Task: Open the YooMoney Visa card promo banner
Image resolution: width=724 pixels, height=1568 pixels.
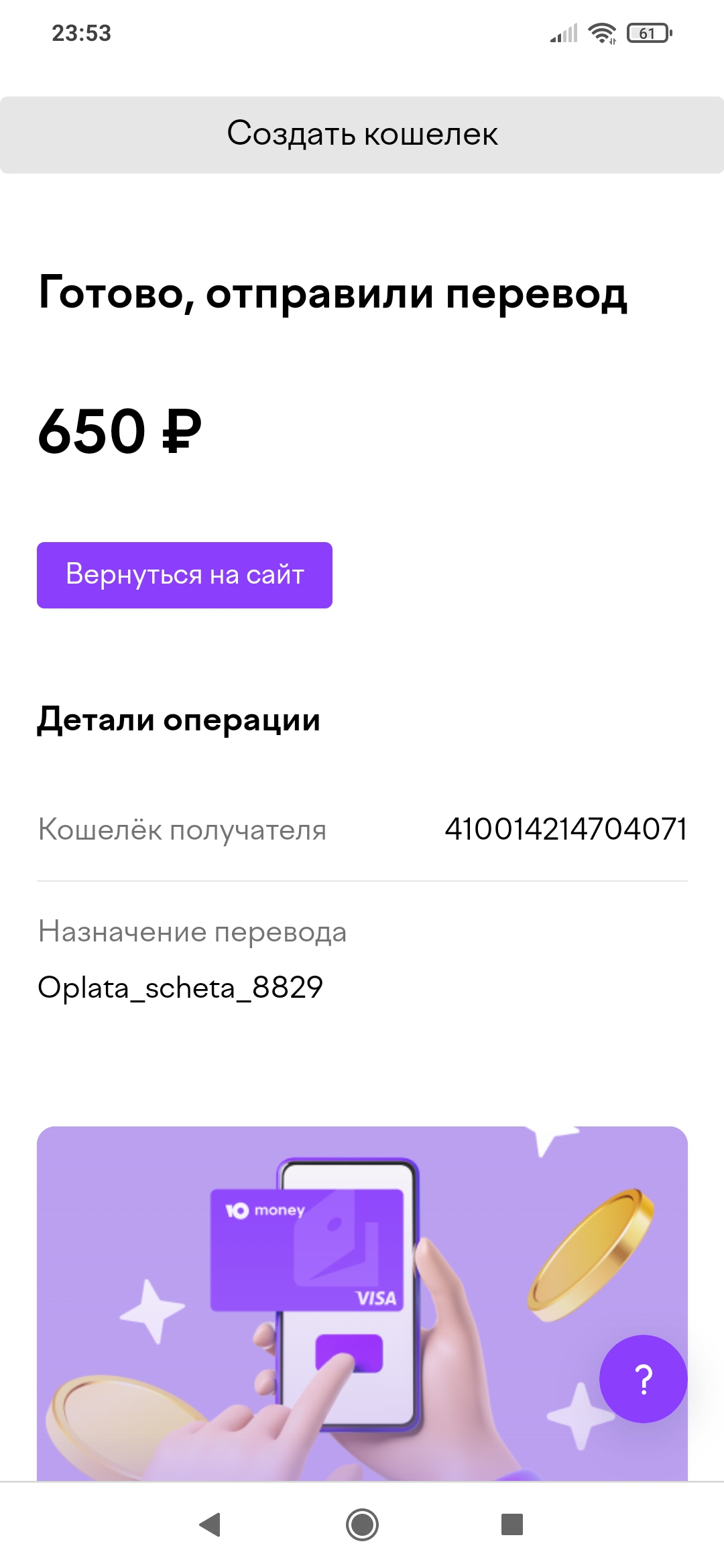Action: pyautogui.click(x=362, y=1303)
